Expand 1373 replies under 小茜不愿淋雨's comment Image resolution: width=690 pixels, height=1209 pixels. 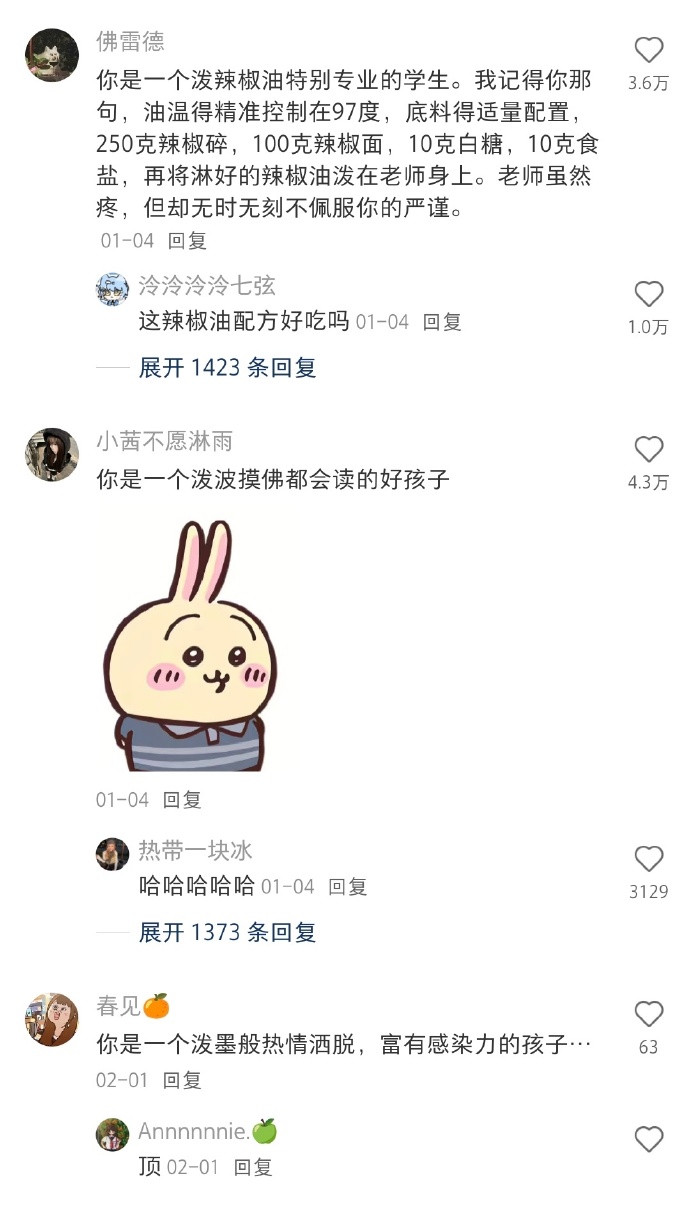click(x=227, y=933)
